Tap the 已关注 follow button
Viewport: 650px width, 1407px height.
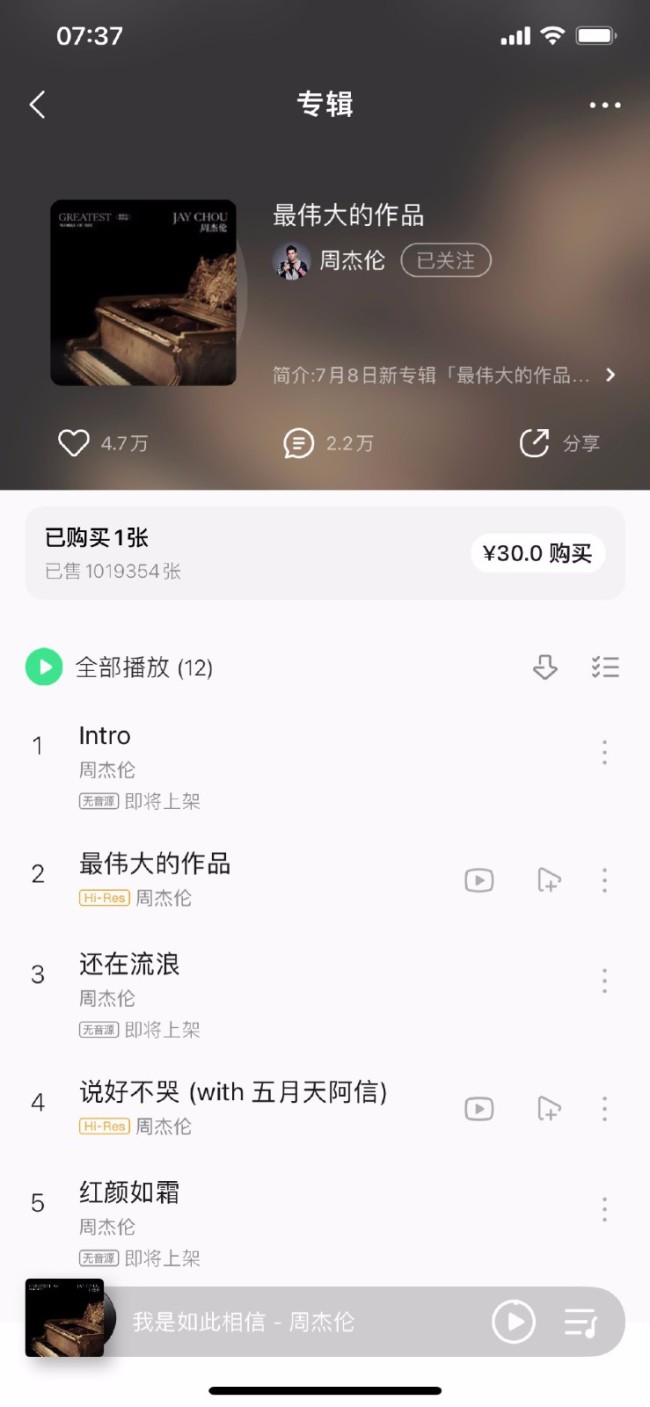[x=446, y=261]
